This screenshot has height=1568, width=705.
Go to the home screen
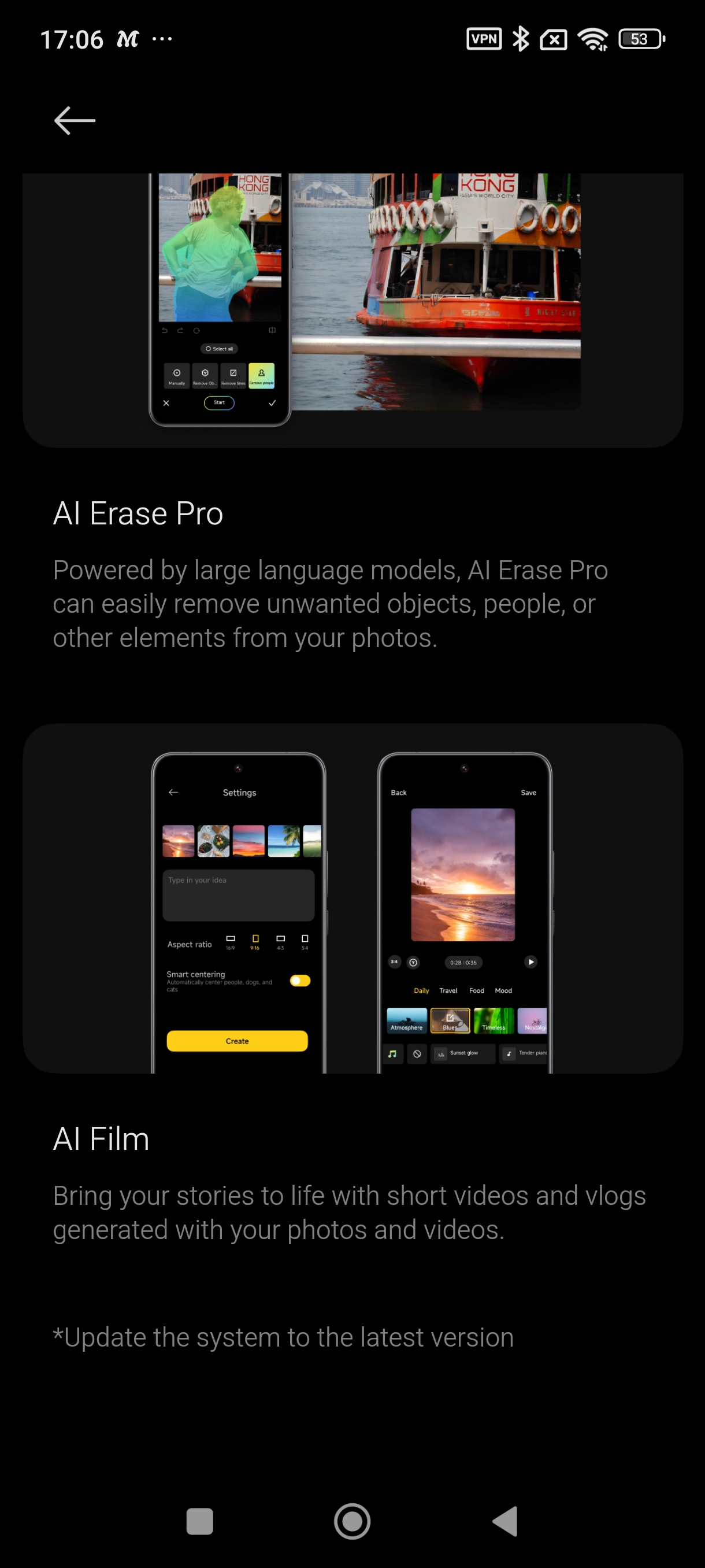352,1521
